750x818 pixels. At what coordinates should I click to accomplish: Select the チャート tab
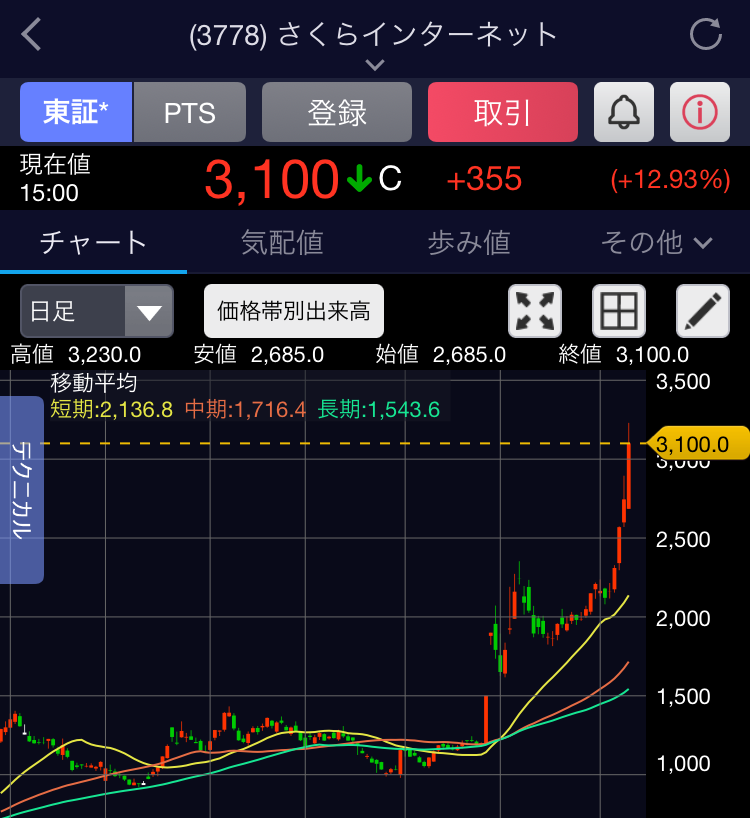pos(93,242)
